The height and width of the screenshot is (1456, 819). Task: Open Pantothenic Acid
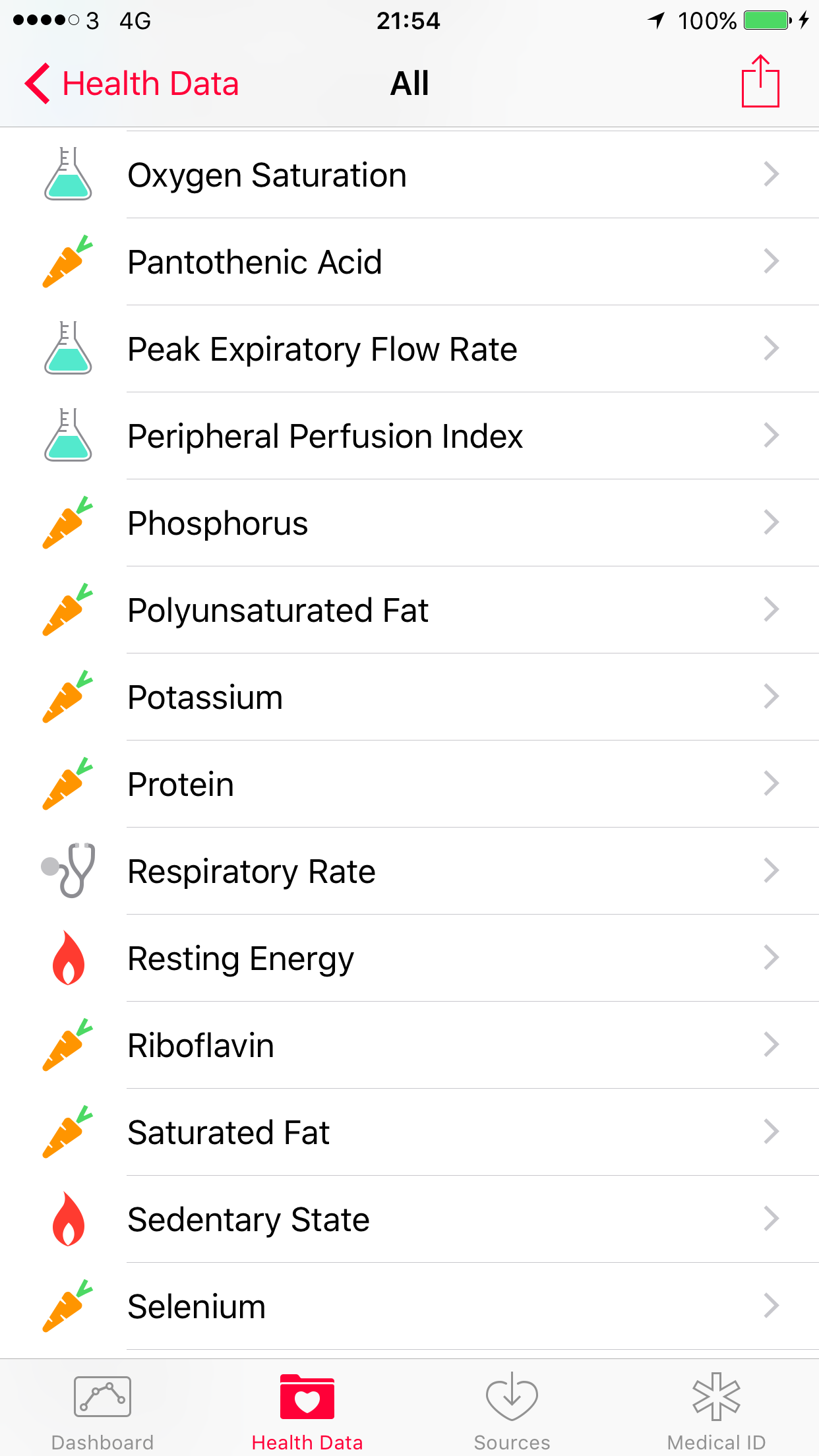click(409, 262)
